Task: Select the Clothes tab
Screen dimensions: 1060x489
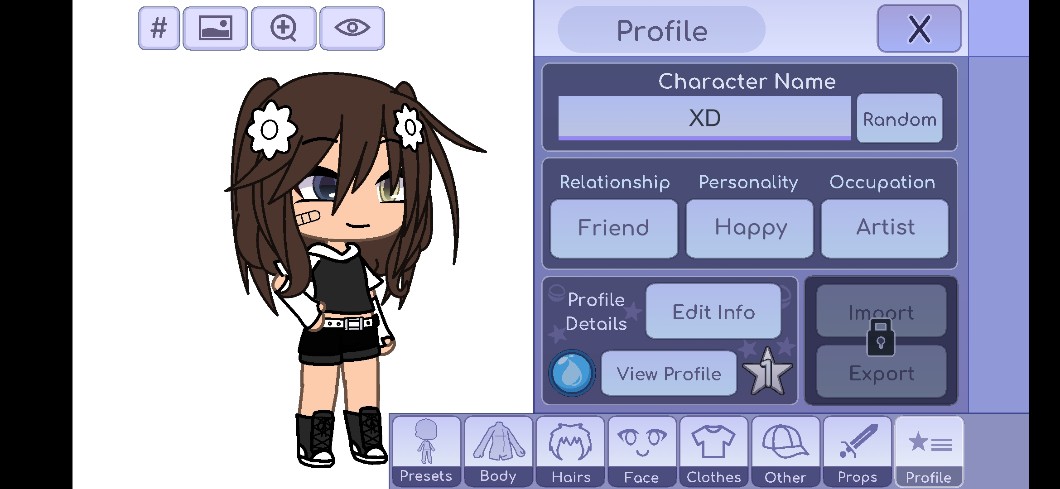Action: (714, 451)
